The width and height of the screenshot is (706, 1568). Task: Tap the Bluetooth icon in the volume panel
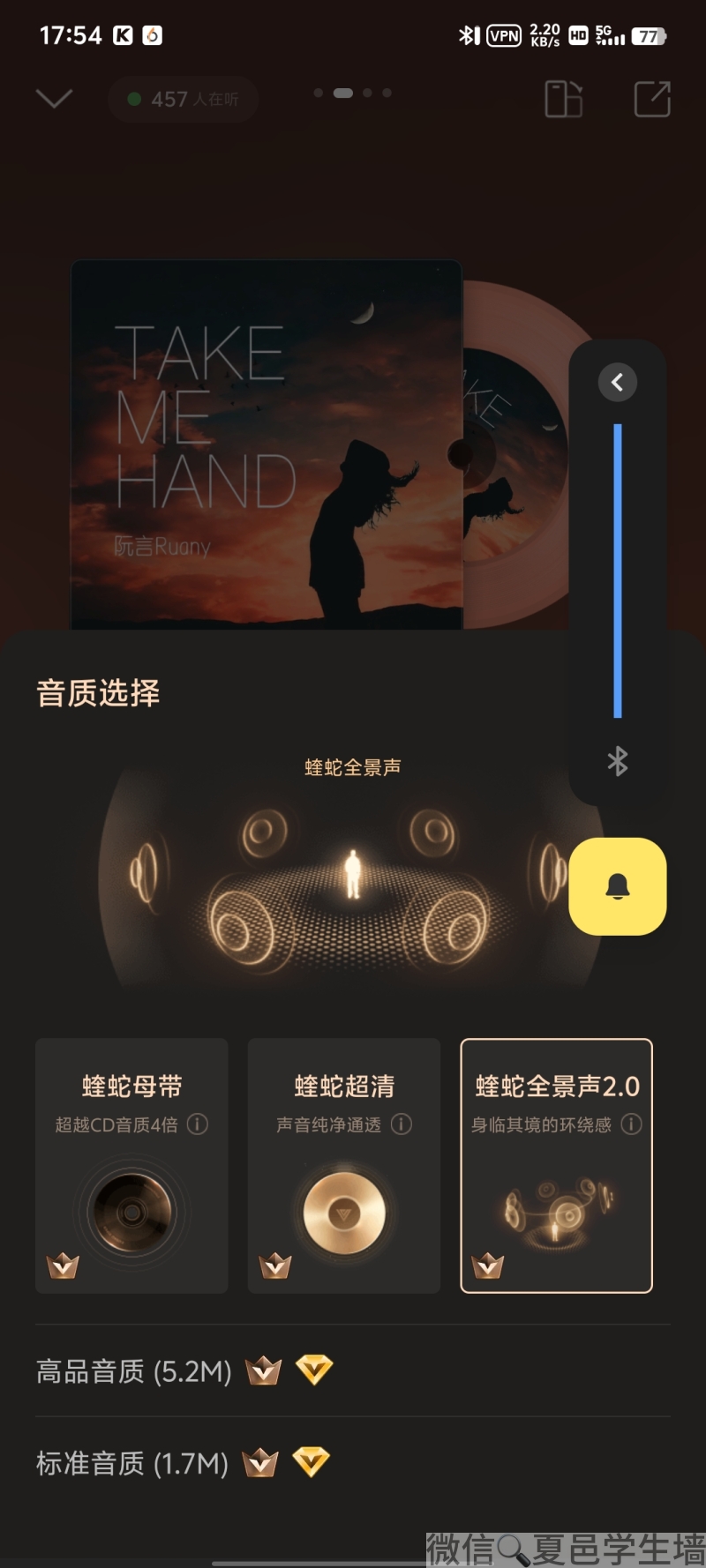tap(618, 760)
